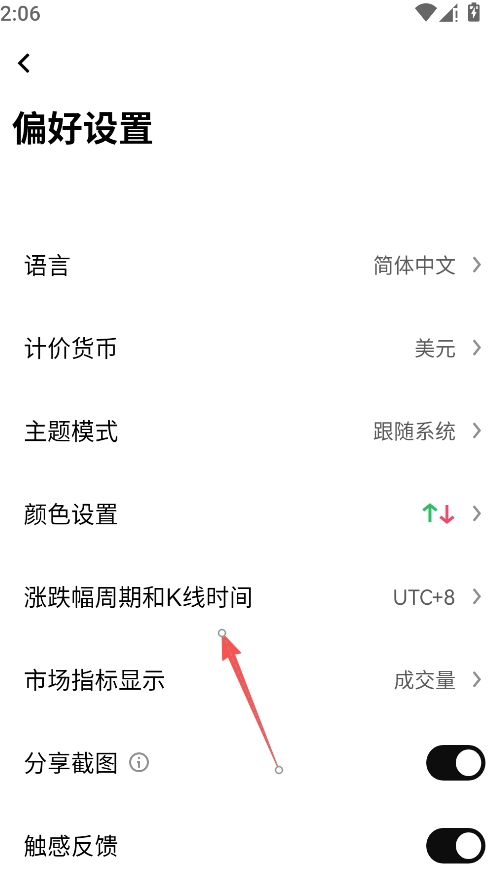This screenshot has width=488, height=882.
Task: Open the 主题模式 theme setting
Action: point(244,431)
